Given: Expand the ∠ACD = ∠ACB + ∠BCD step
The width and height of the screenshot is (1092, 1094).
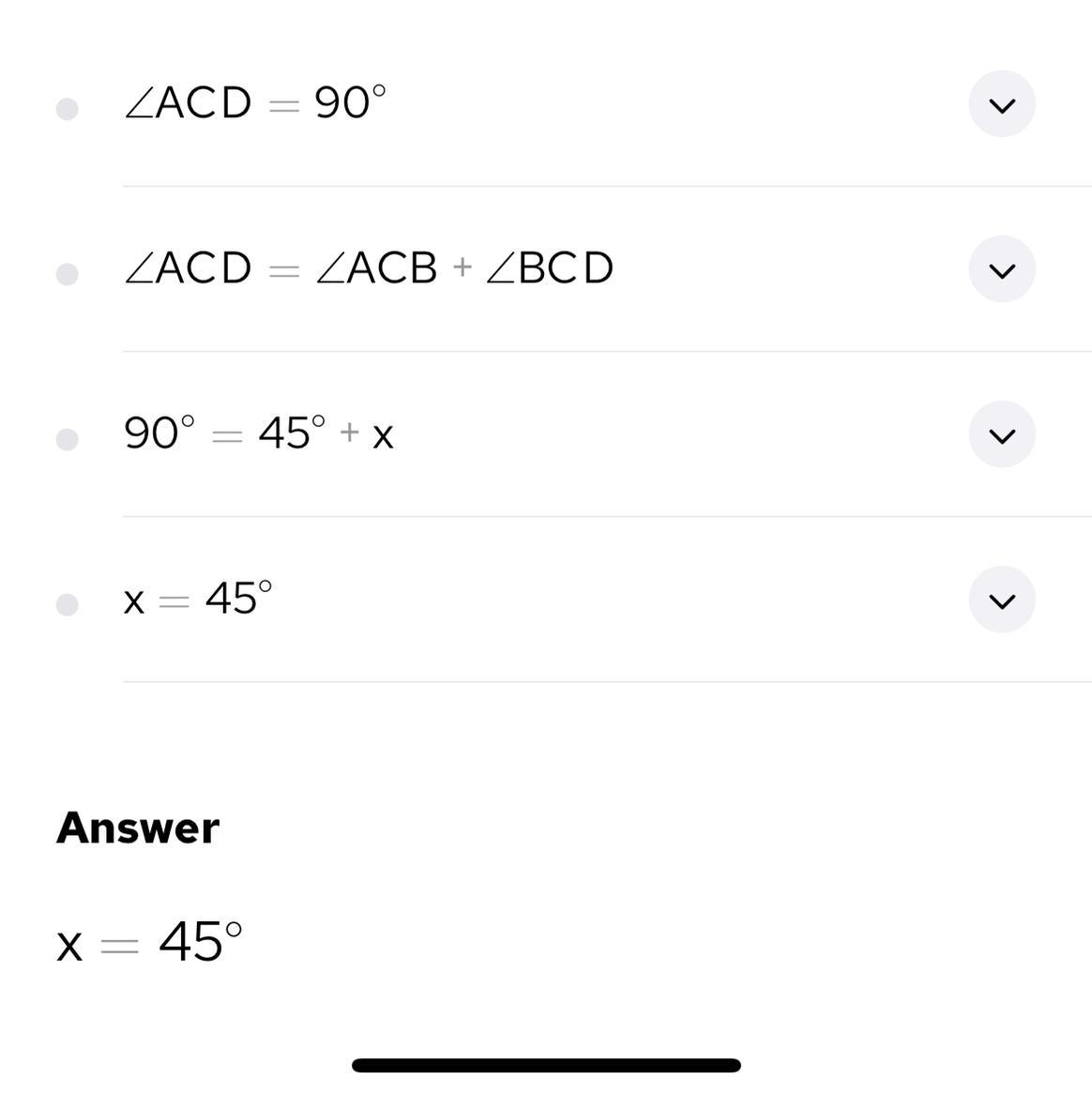Looking at the screenshot, I should pyautogui.click(x=1002, y=269).
